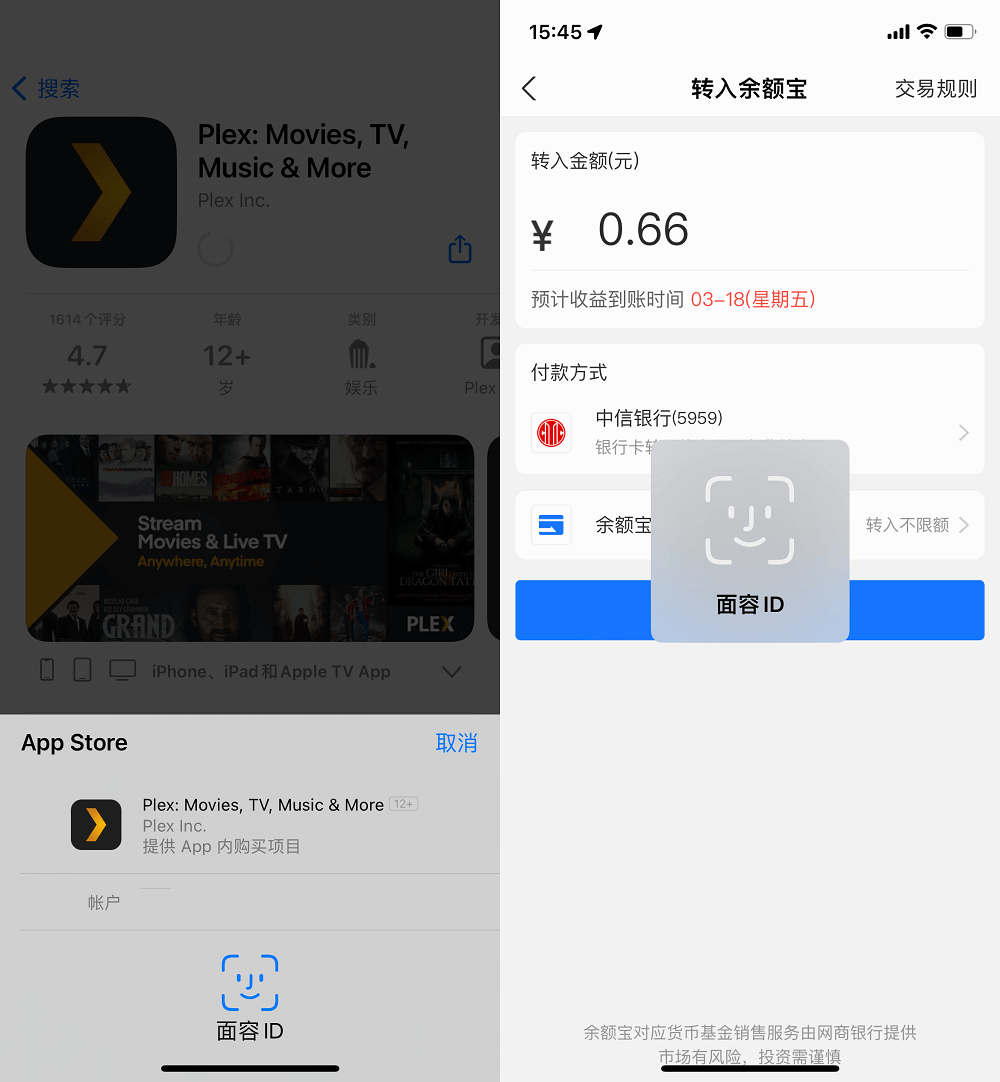Expand the 余额宝 转入不限额 row
Image resolution: width=1000 pixels, height=1082 pixels.
click(x=962, y=525)
